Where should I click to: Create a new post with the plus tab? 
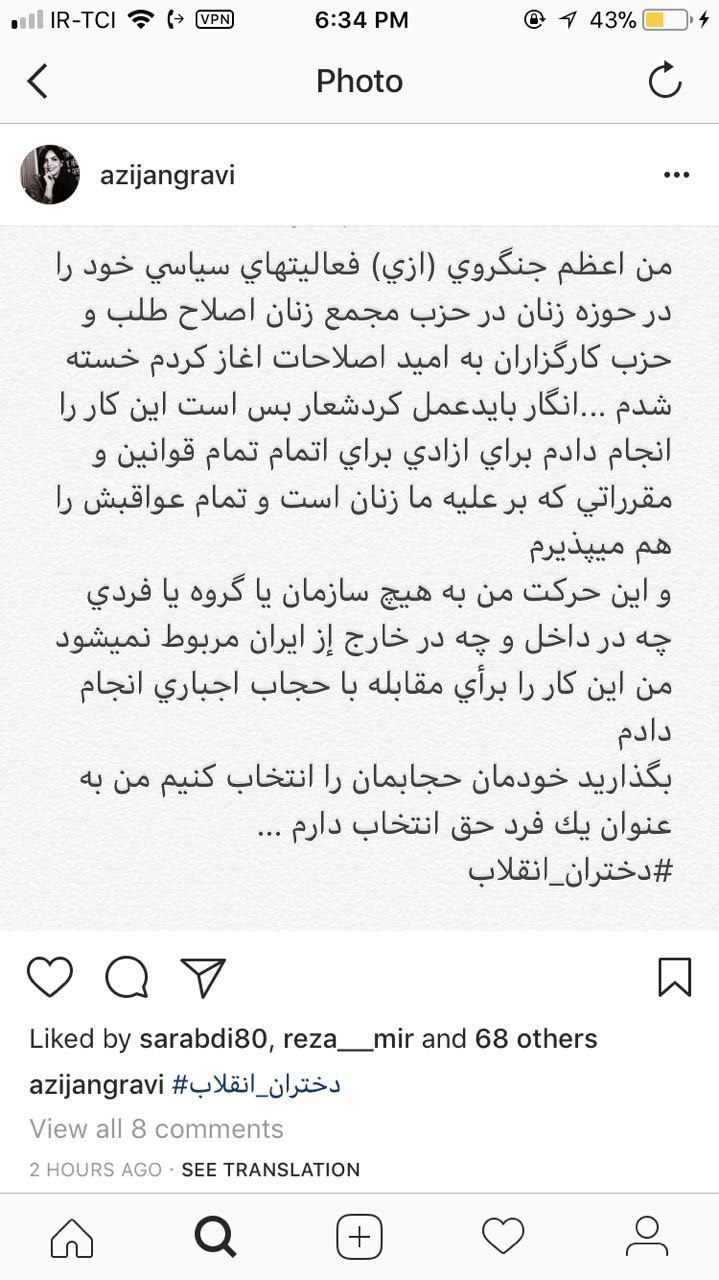359,1238
